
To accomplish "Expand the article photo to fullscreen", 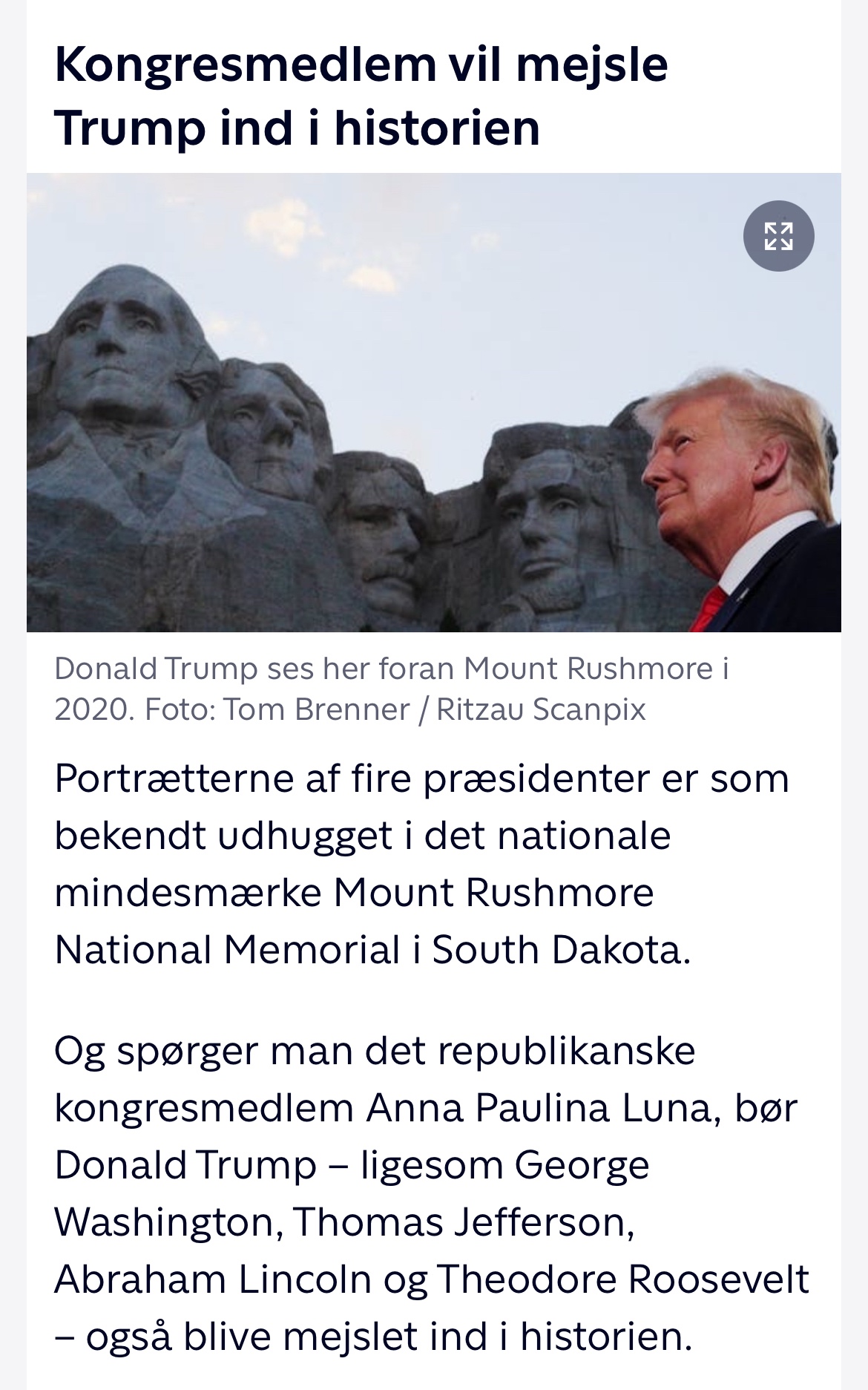I will click(778, 236).
